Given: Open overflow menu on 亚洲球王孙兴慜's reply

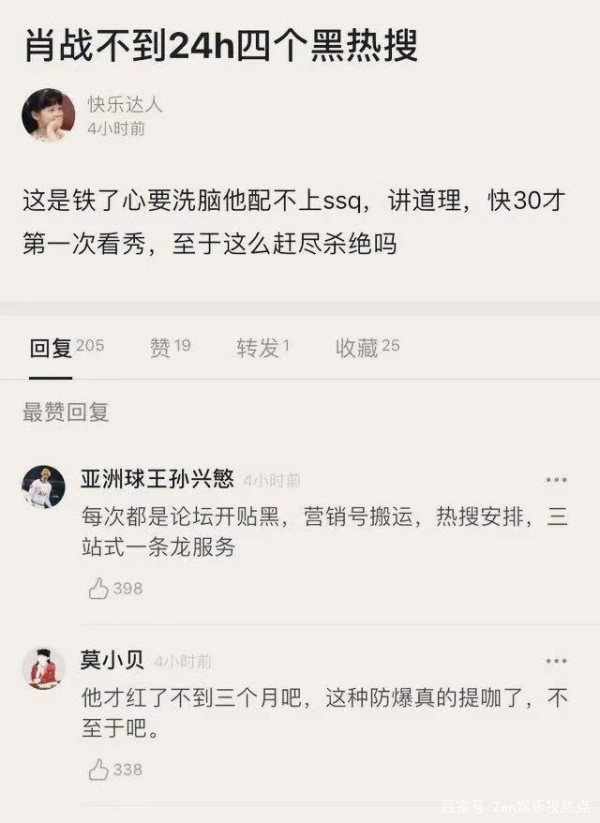Looking at the screenshot, I should [556, 480].
